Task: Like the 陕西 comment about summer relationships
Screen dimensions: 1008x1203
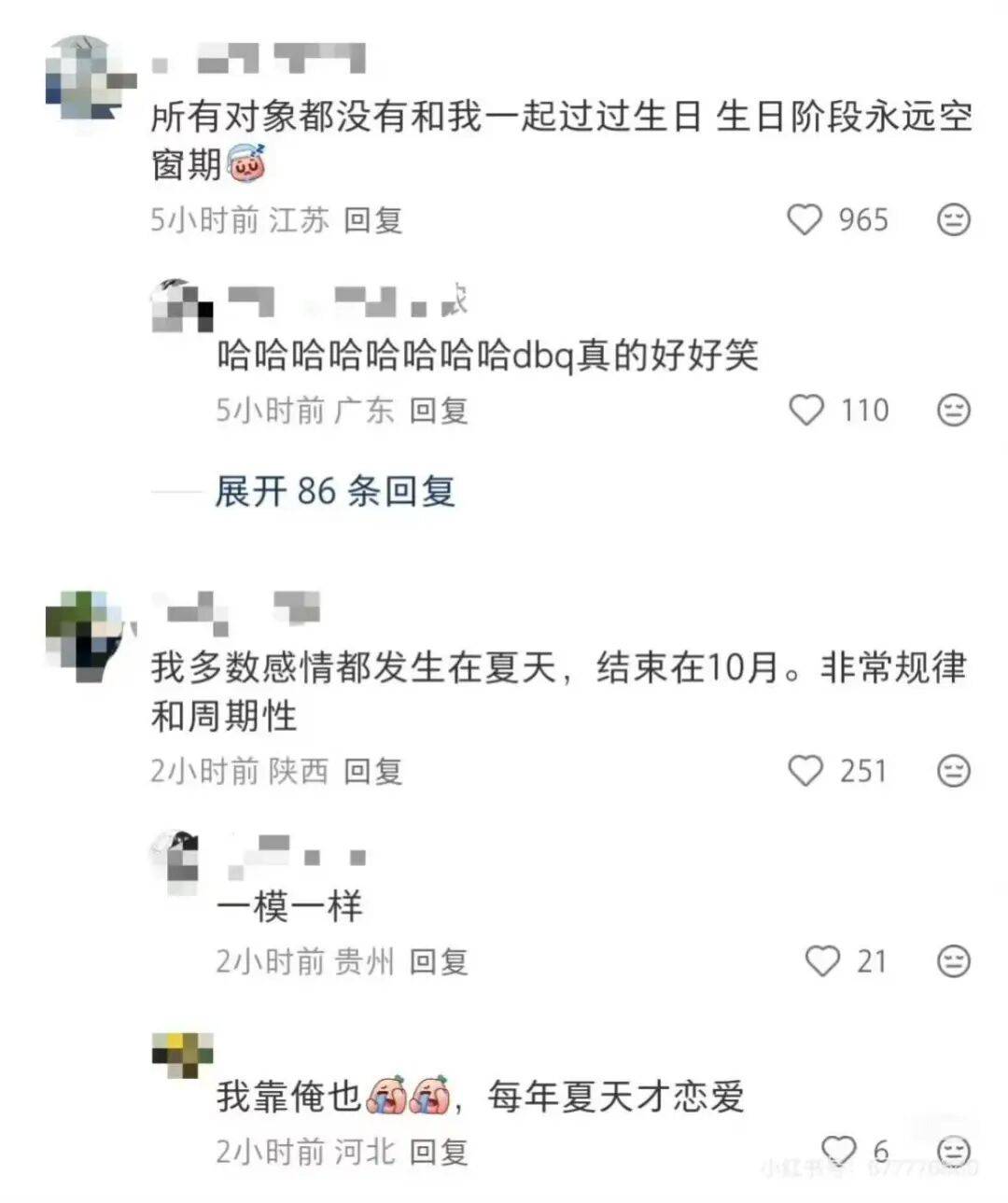Action: pyautogui.click(x=805, y=771)
